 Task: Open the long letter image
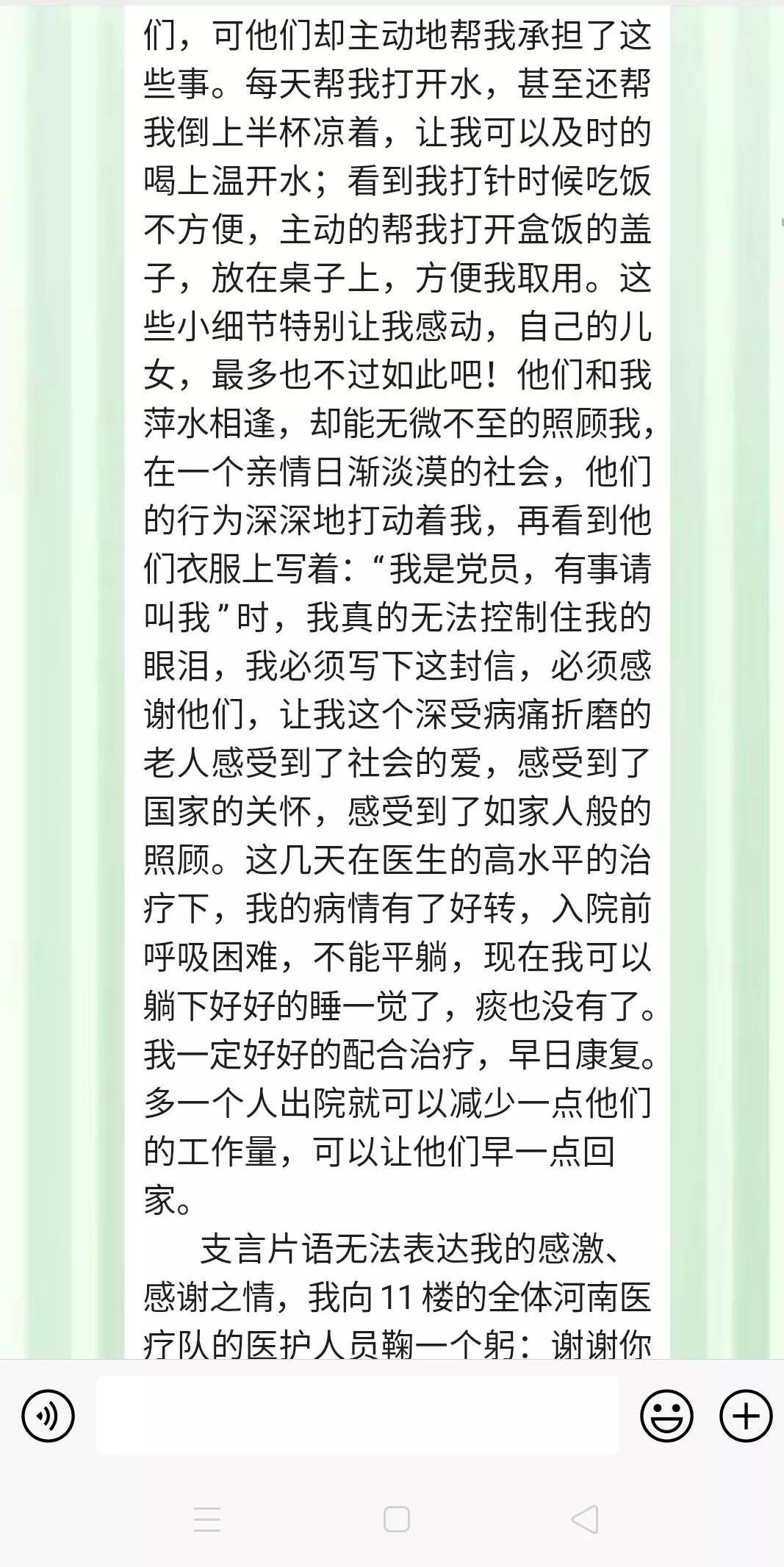pyautogui.click(x=397, y=661)
